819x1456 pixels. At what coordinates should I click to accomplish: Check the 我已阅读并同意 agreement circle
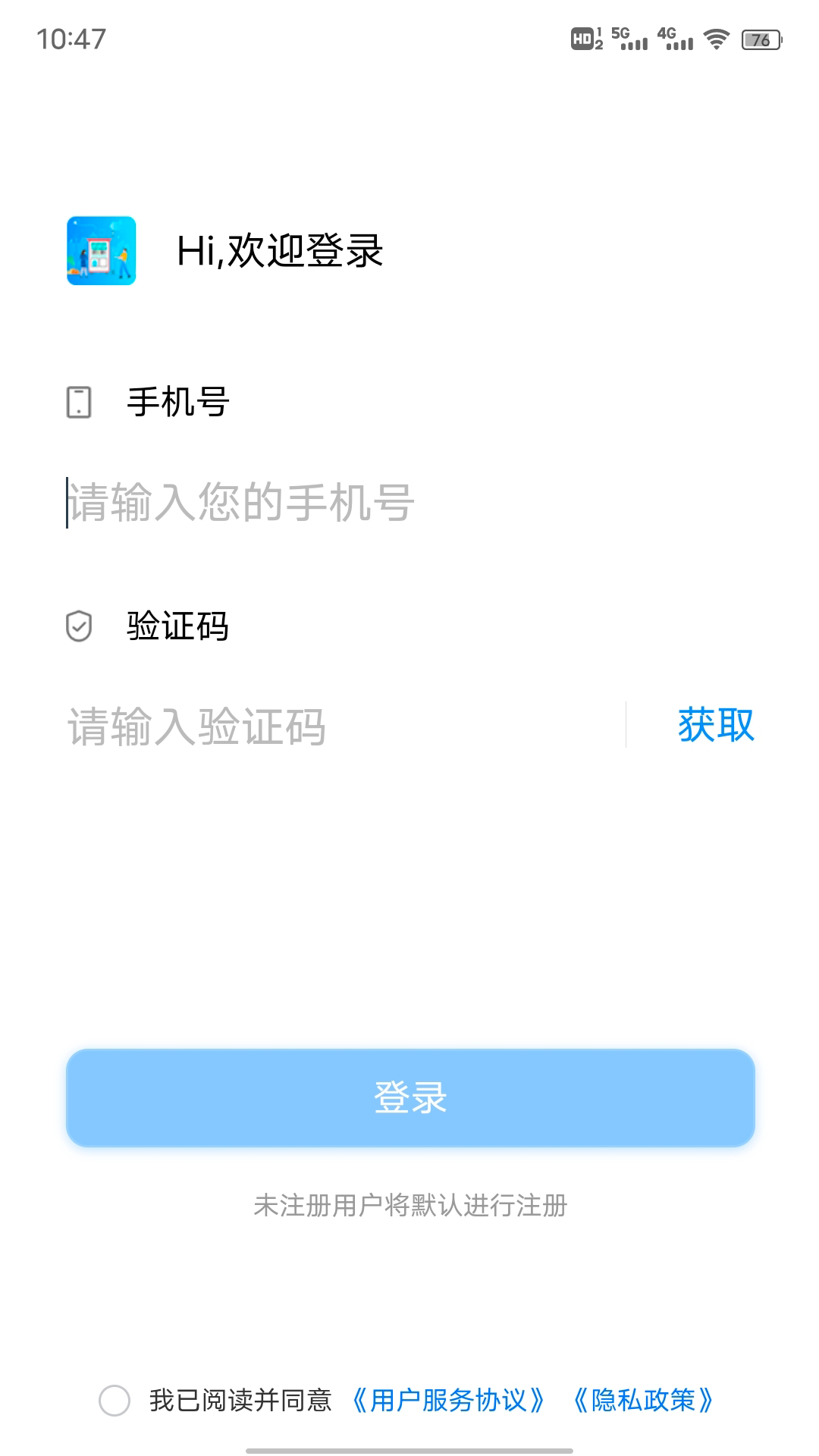[x=115, y=1400]
